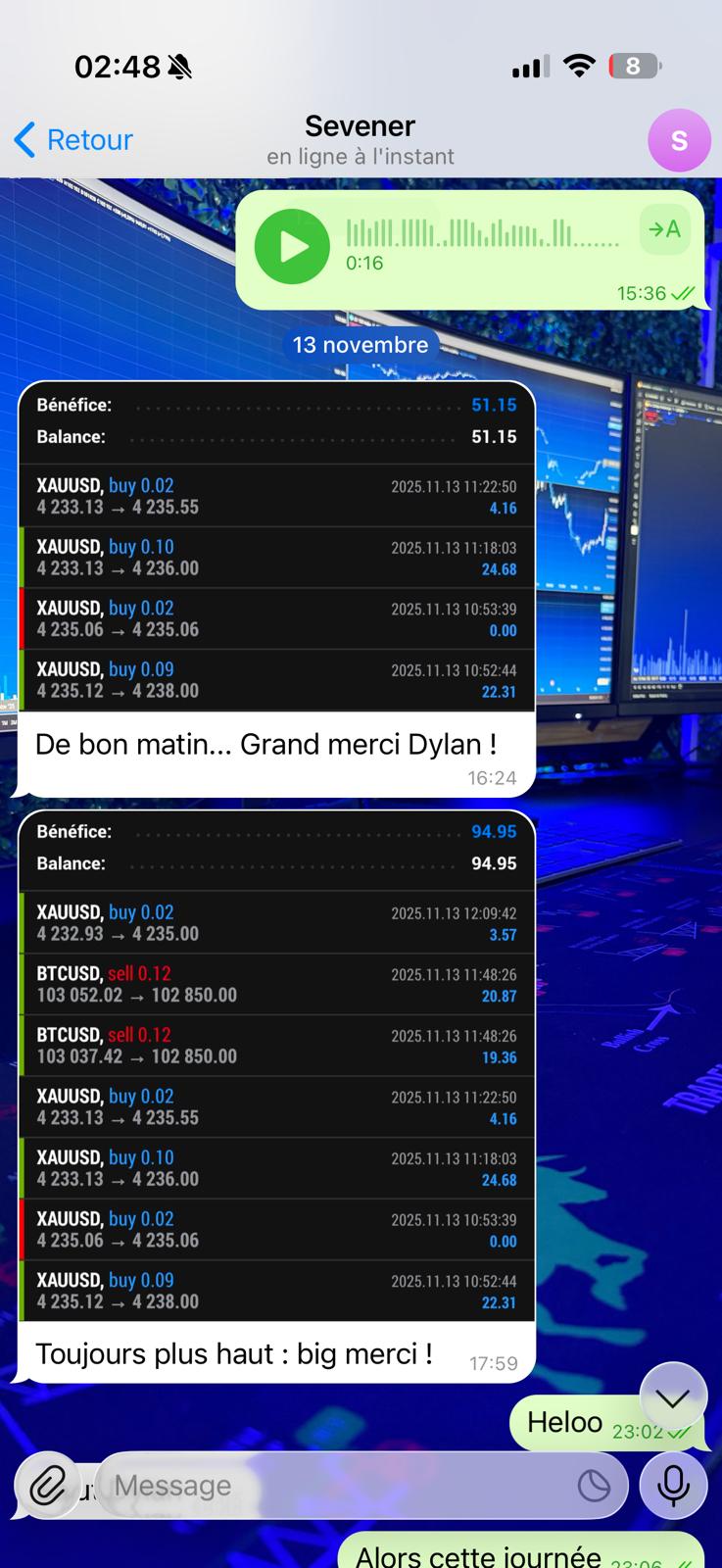722x1568 pixels.
Task: Open the trade screenshot captioned 'De bon matin'
Action: [x=276, y=546]
